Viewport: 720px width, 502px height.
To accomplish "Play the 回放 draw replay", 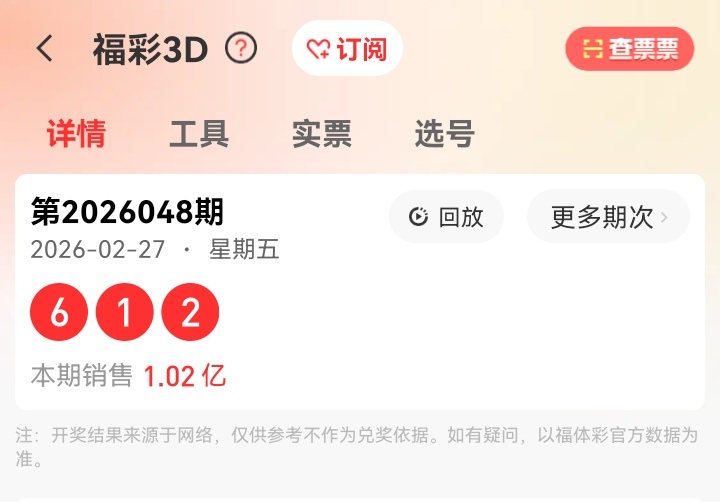I will pos(446,217).
